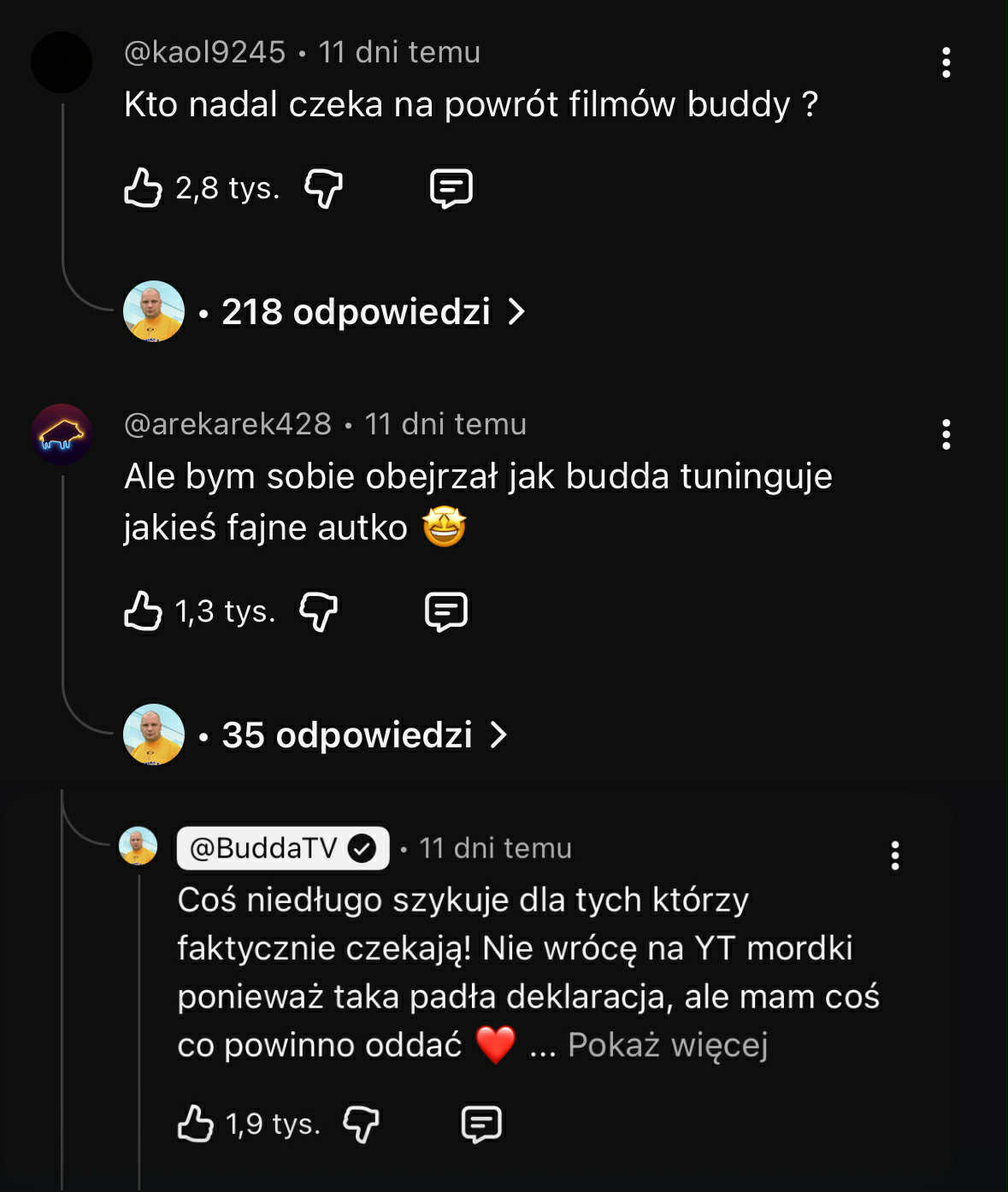
Task: Dislike the comment by @arekarek428
Action: click(x=319, y=611)
